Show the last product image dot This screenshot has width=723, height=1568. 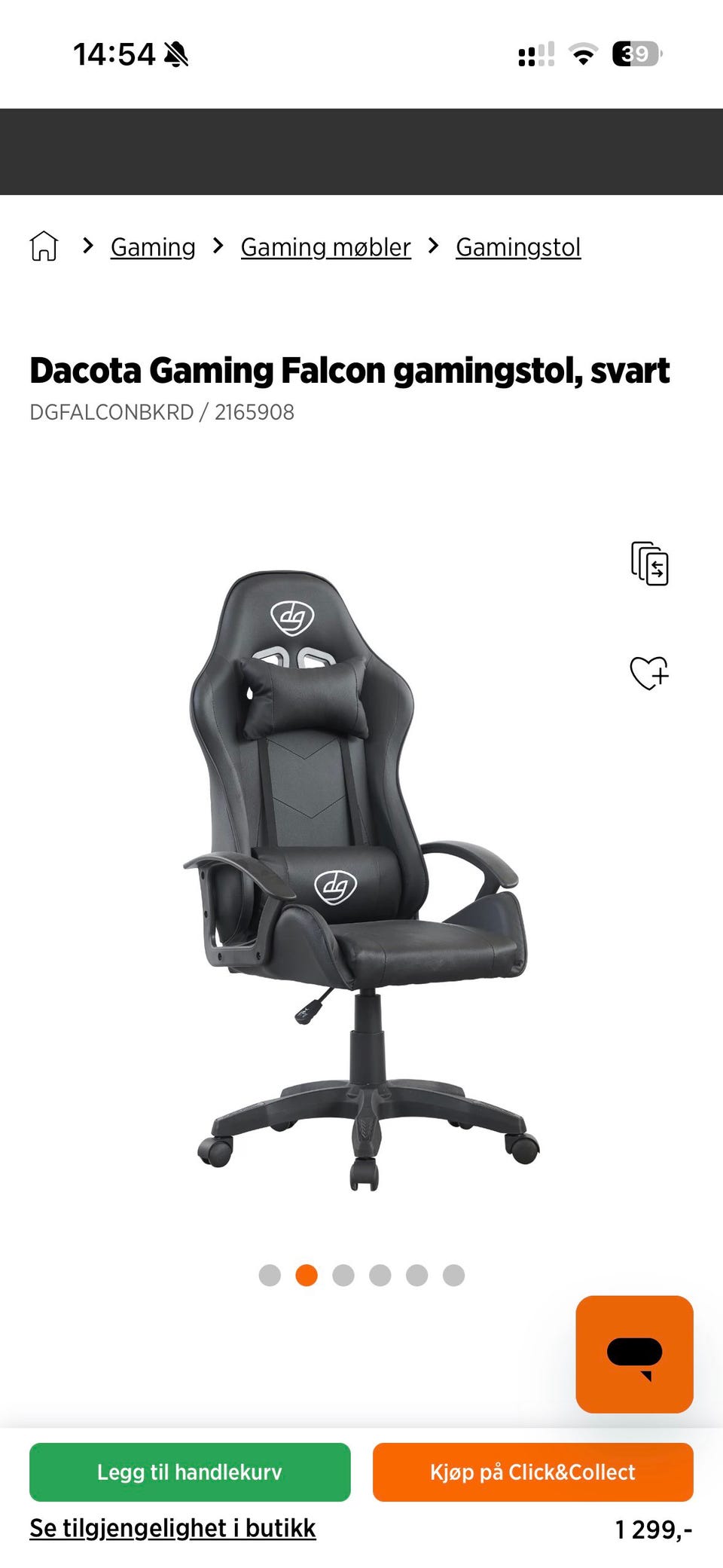[x=453, y=1275]
